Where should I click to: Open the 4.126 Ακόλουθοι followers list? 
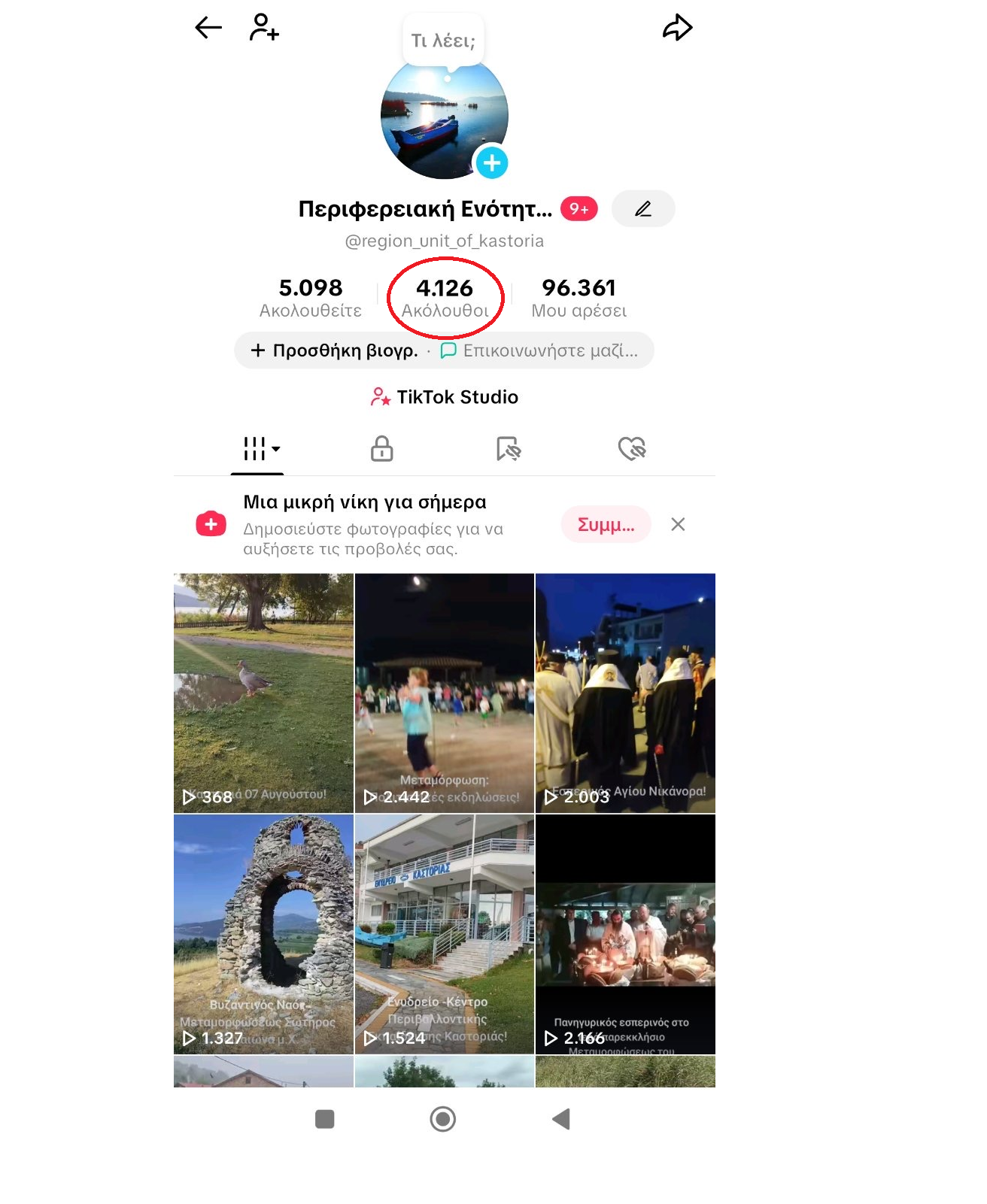click(445, 298)
